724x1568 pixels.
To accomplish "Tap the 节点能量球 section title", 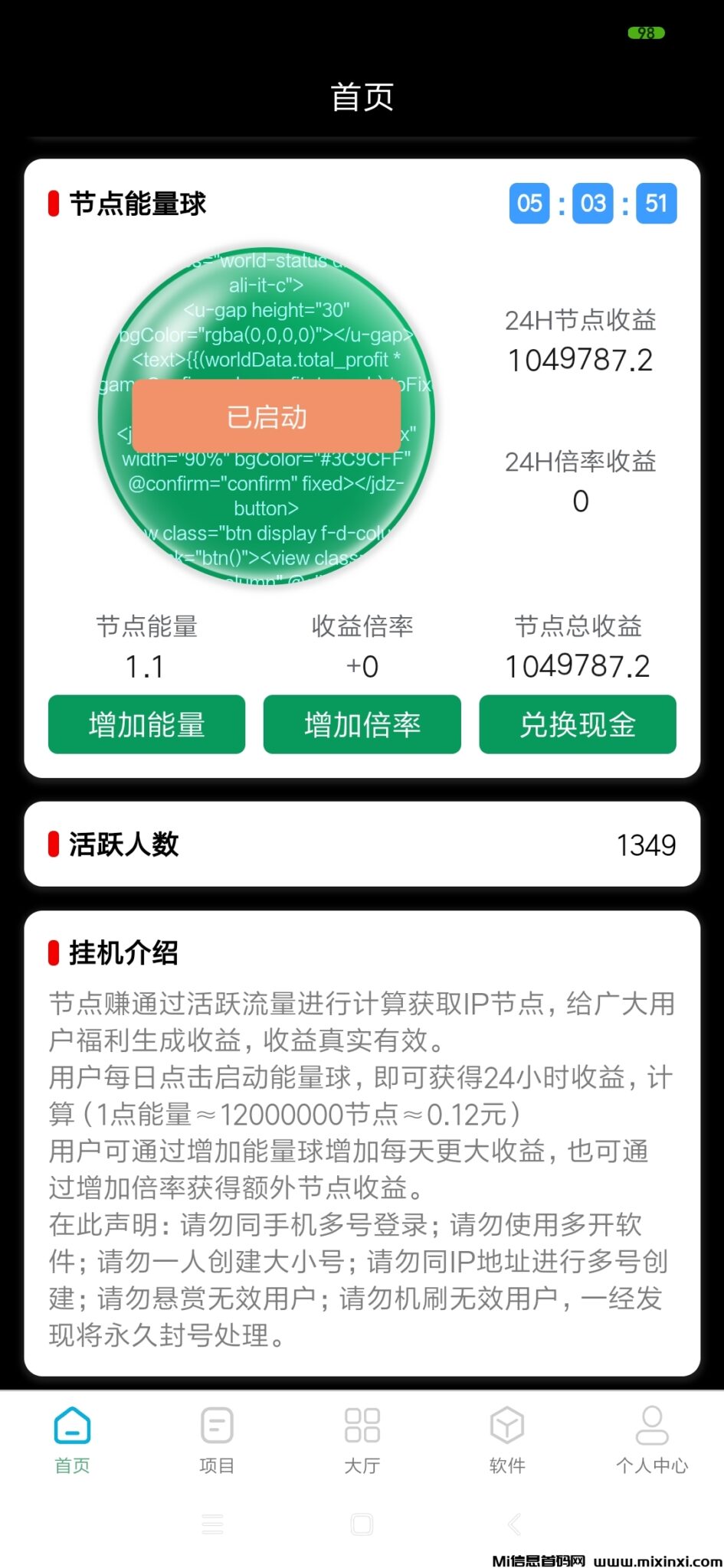I will [135, 204].
